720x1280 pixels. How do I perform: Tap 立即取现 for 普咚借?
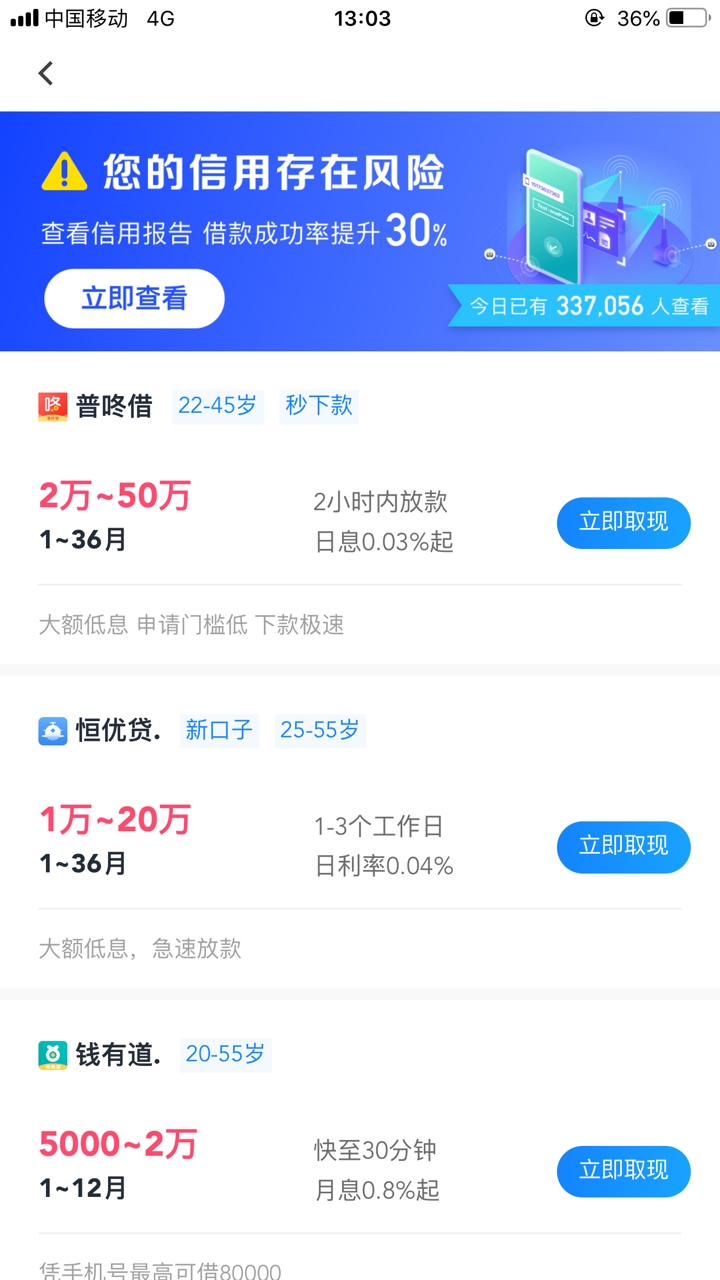(x=623, y=522)
